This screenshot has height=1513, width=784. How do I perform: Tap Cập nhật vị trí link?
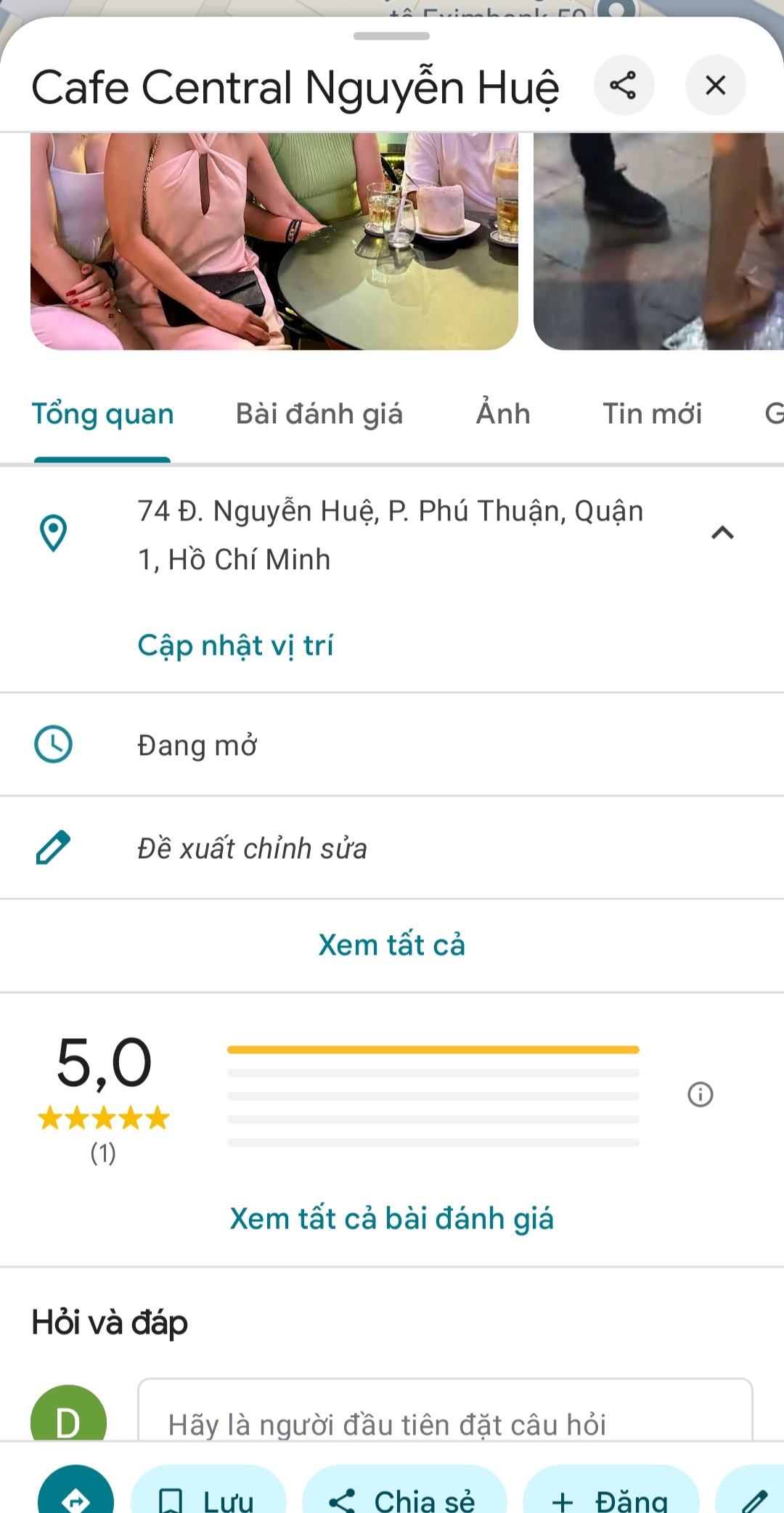pos(236,645)
